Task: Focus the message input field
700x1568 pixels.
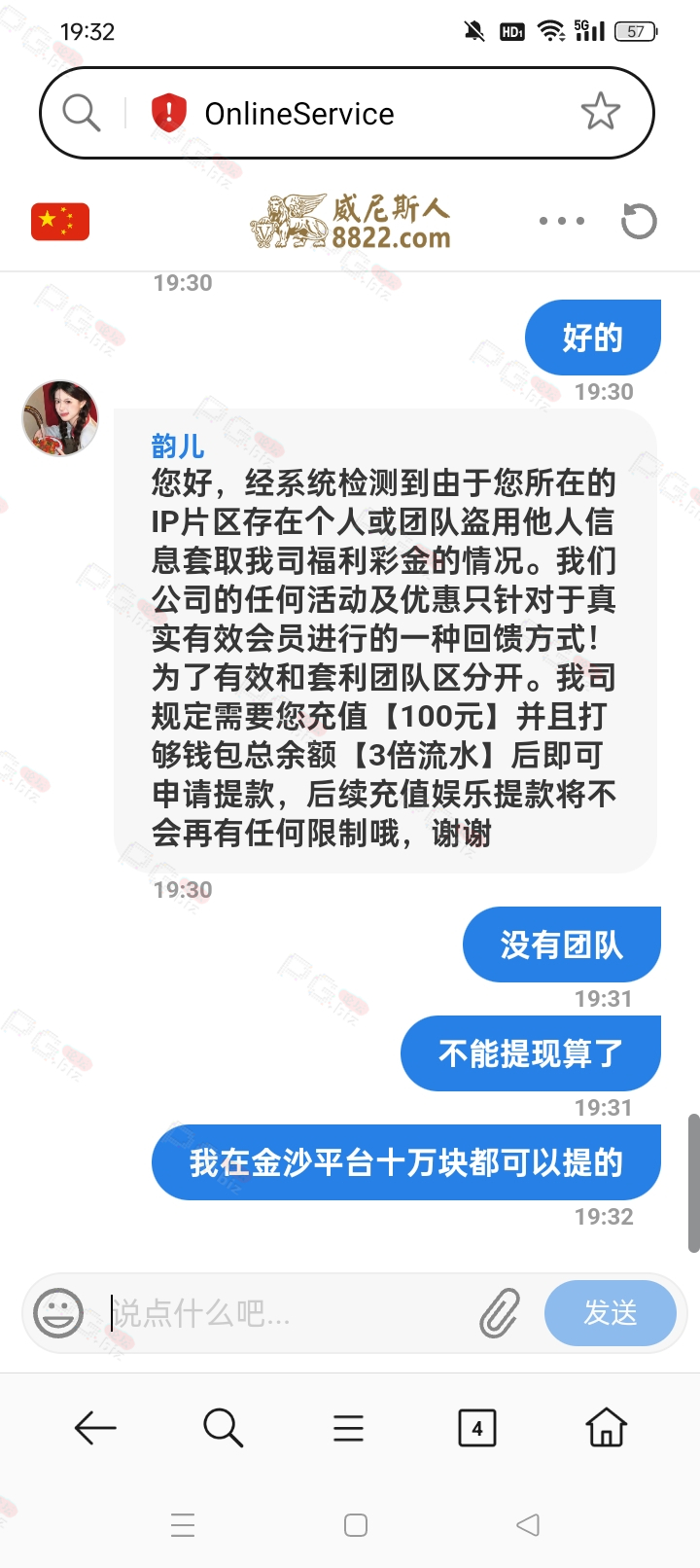Action: coord(292,1313)
